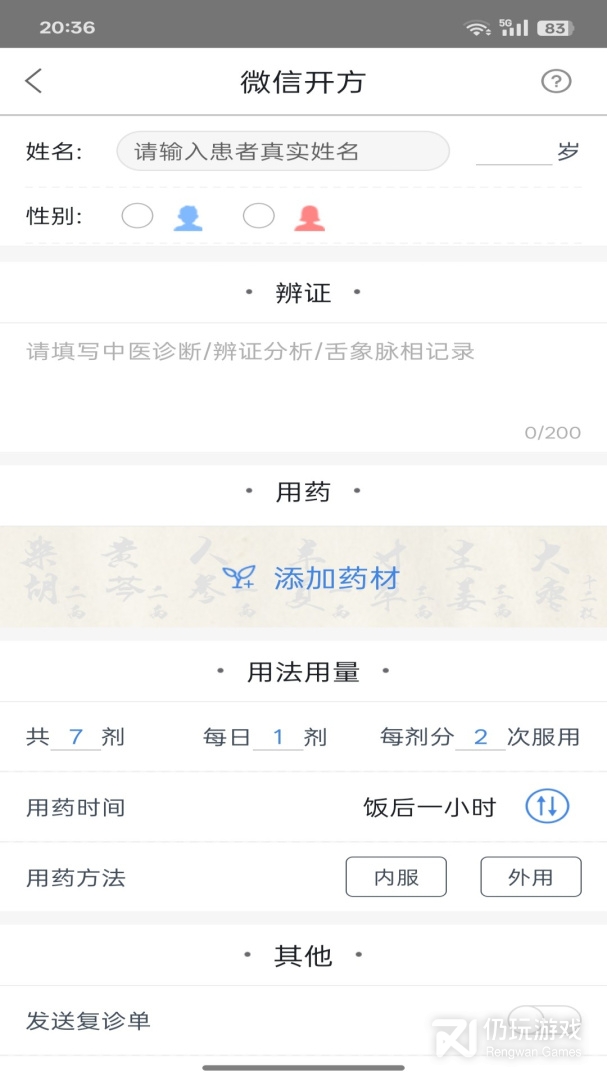The height and width of the screenshot is (1080, 607).
Task: Open the help question mark icon
Action: [x=555, y=81]
